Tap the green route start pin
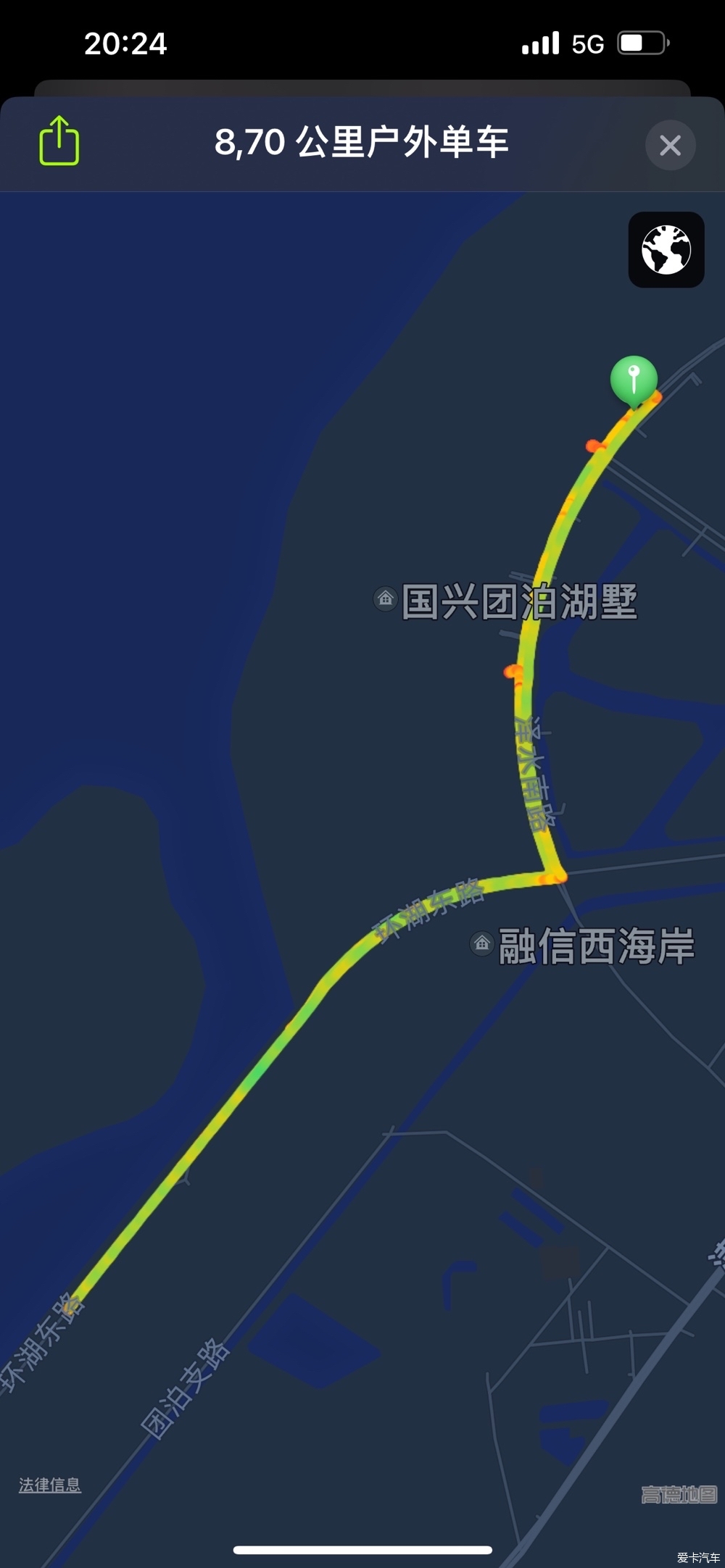The image size is (725, 1568). tap(634, 380)
